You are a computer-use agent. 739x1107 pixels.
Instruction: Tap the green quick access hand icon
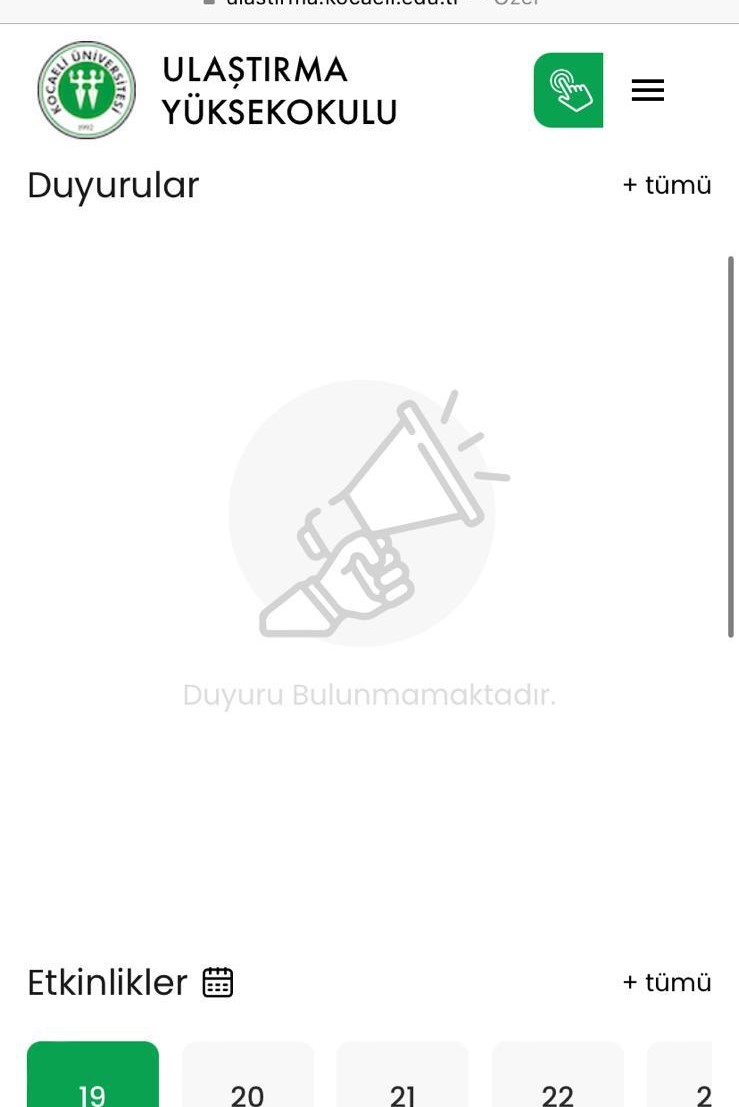tap(568, 90)
